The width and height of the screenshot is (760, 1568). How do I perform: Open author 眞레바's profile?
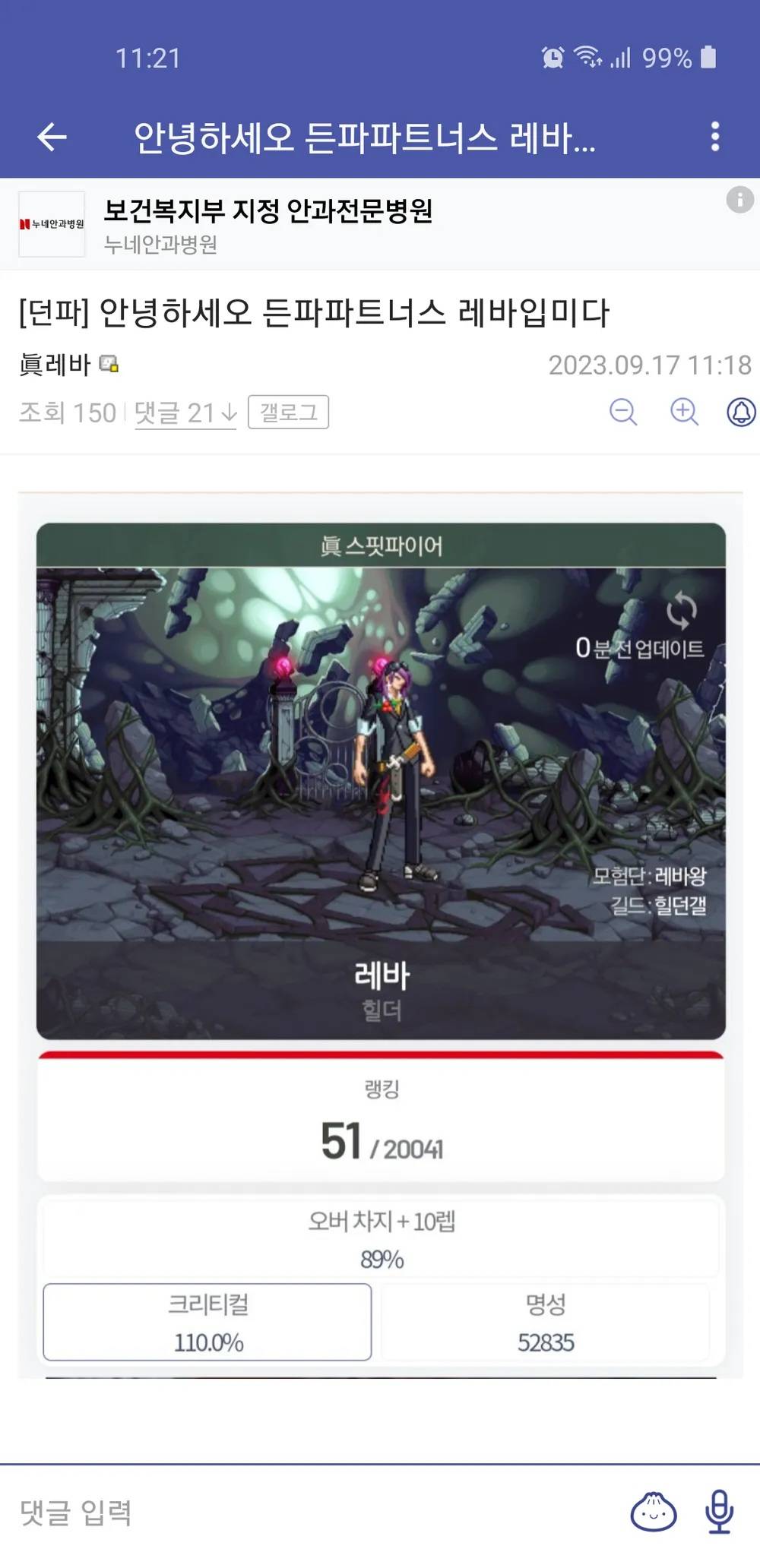57,365
